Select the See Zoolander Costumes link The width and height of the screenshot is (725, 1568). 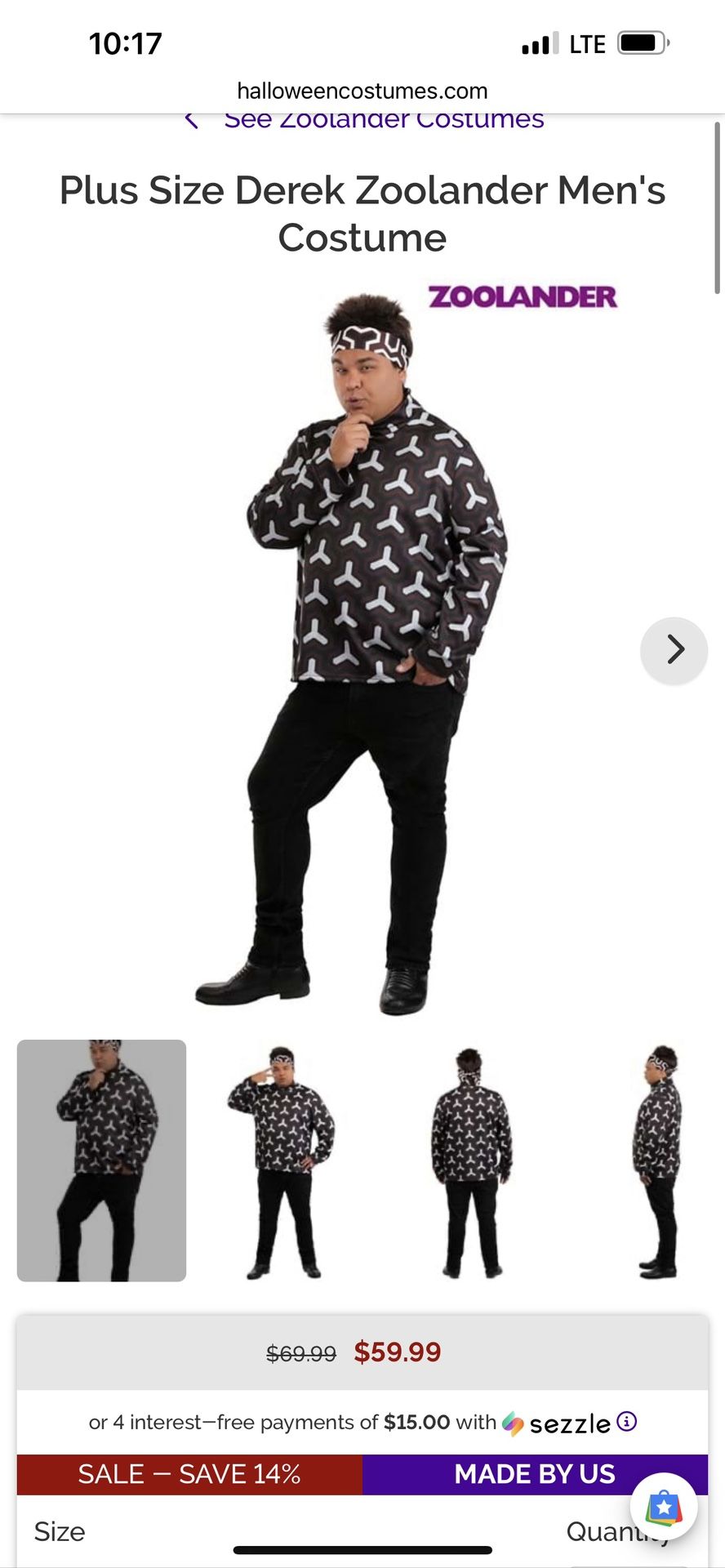(383, 119)
